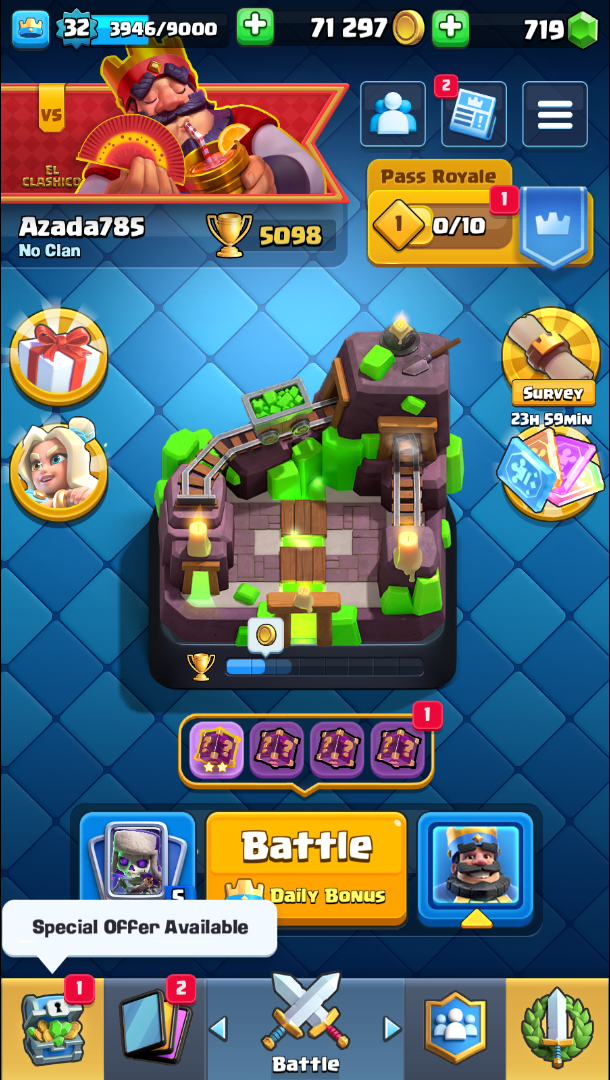The image size is (610, 1080).
Task: Open the card event with 23h 59min
Action: point(551,472)
